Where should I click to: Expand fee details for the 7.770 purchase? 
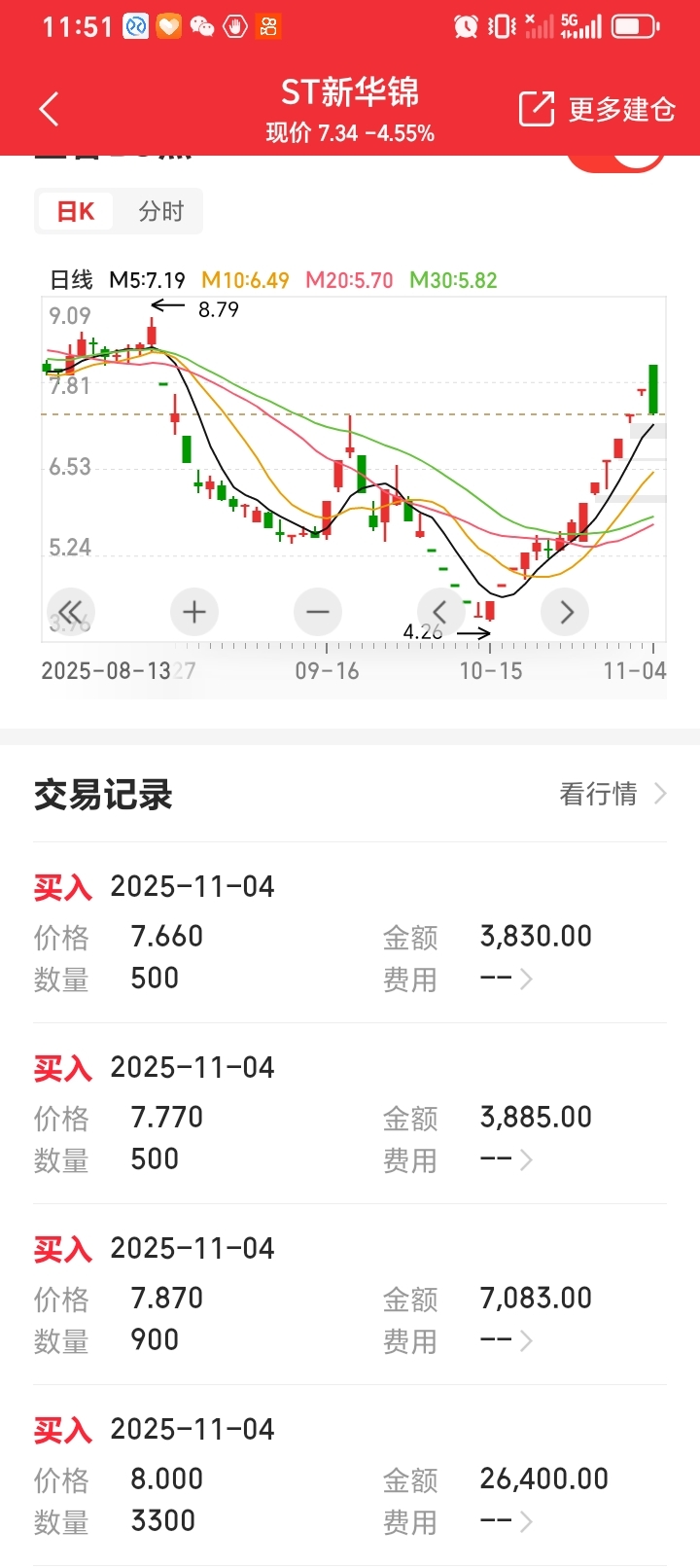[x=507, y=1159]
